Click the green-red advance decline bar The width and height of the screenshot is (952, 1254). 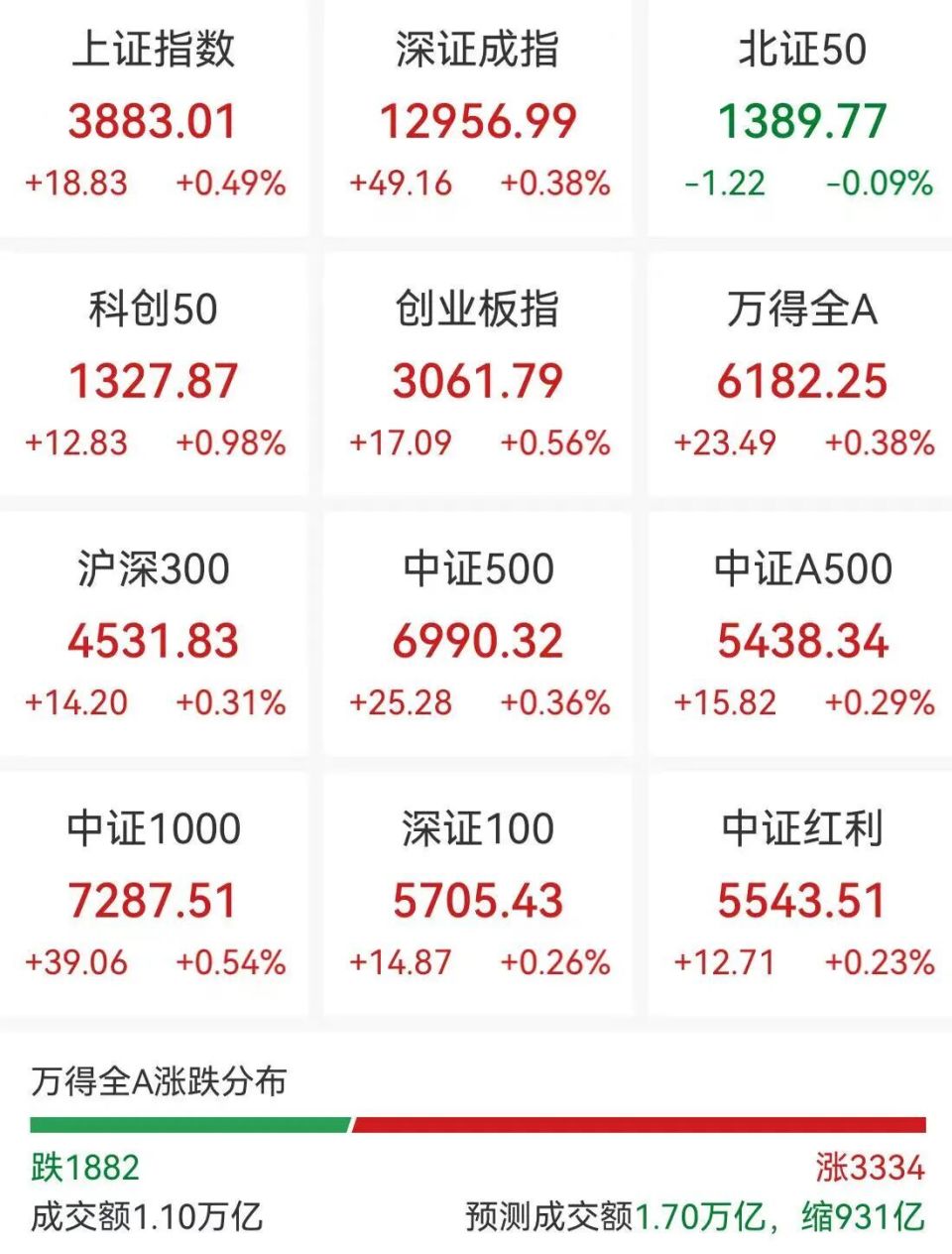click(x=476, y=1126)
